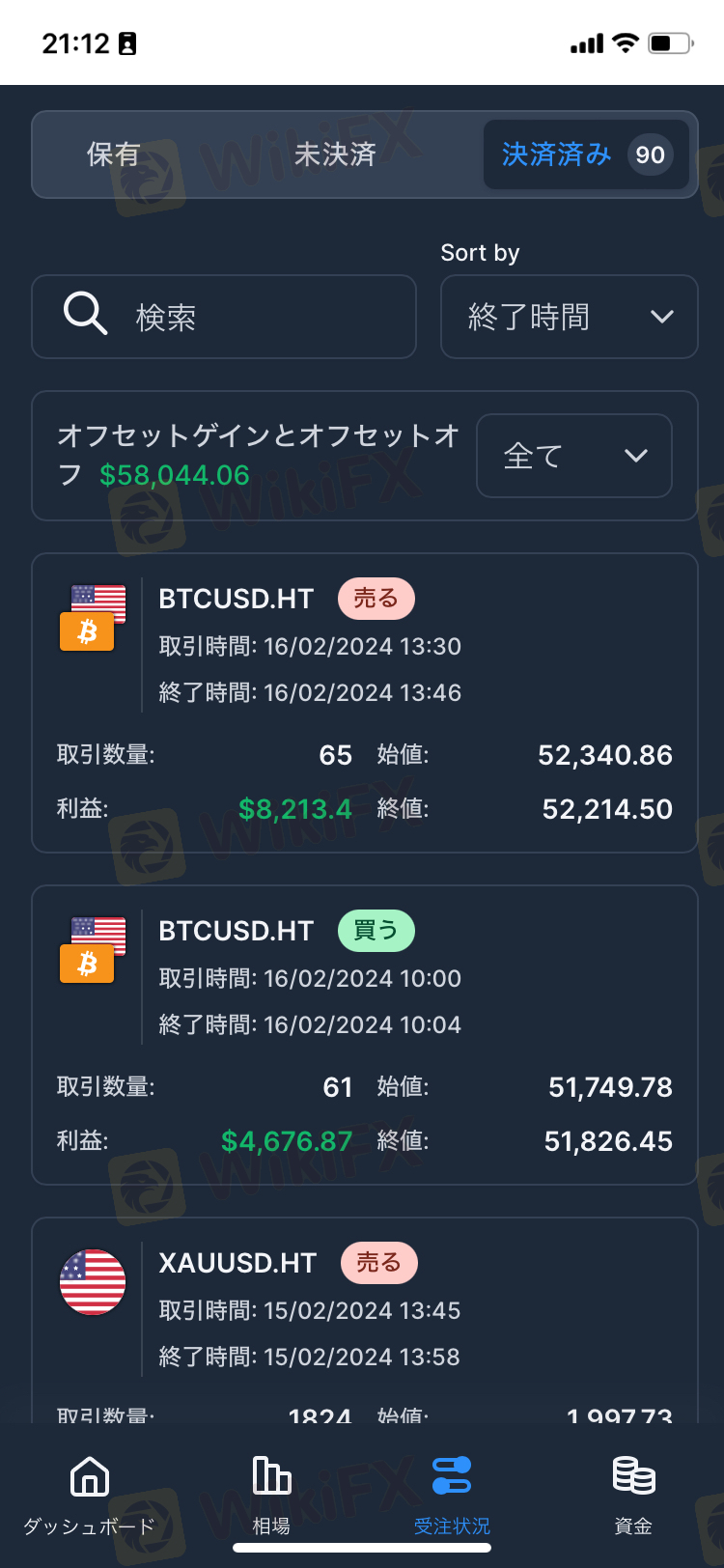Switch to the 相場 tab

point(271,1497)
